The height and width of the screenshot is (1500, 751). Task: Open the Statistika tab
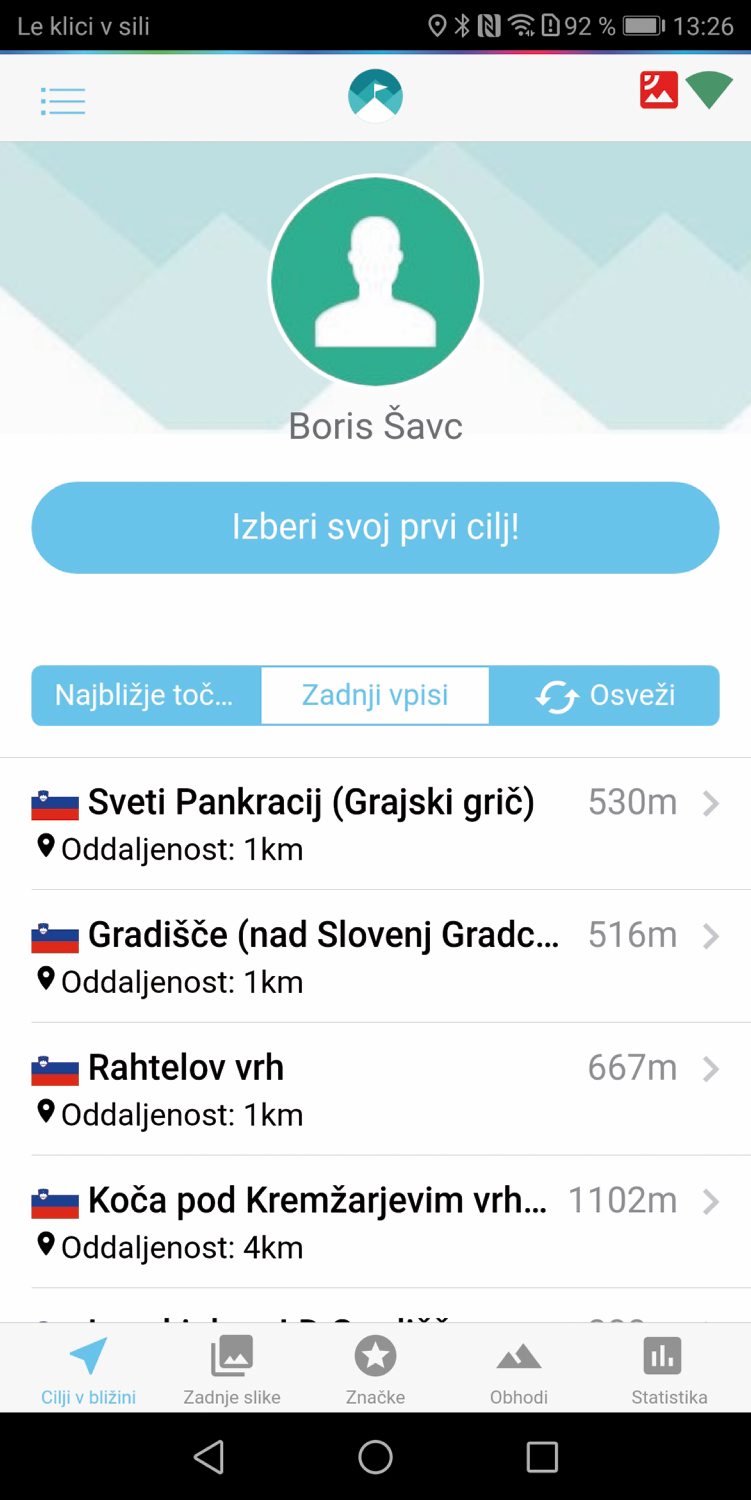pos(669,1370)
